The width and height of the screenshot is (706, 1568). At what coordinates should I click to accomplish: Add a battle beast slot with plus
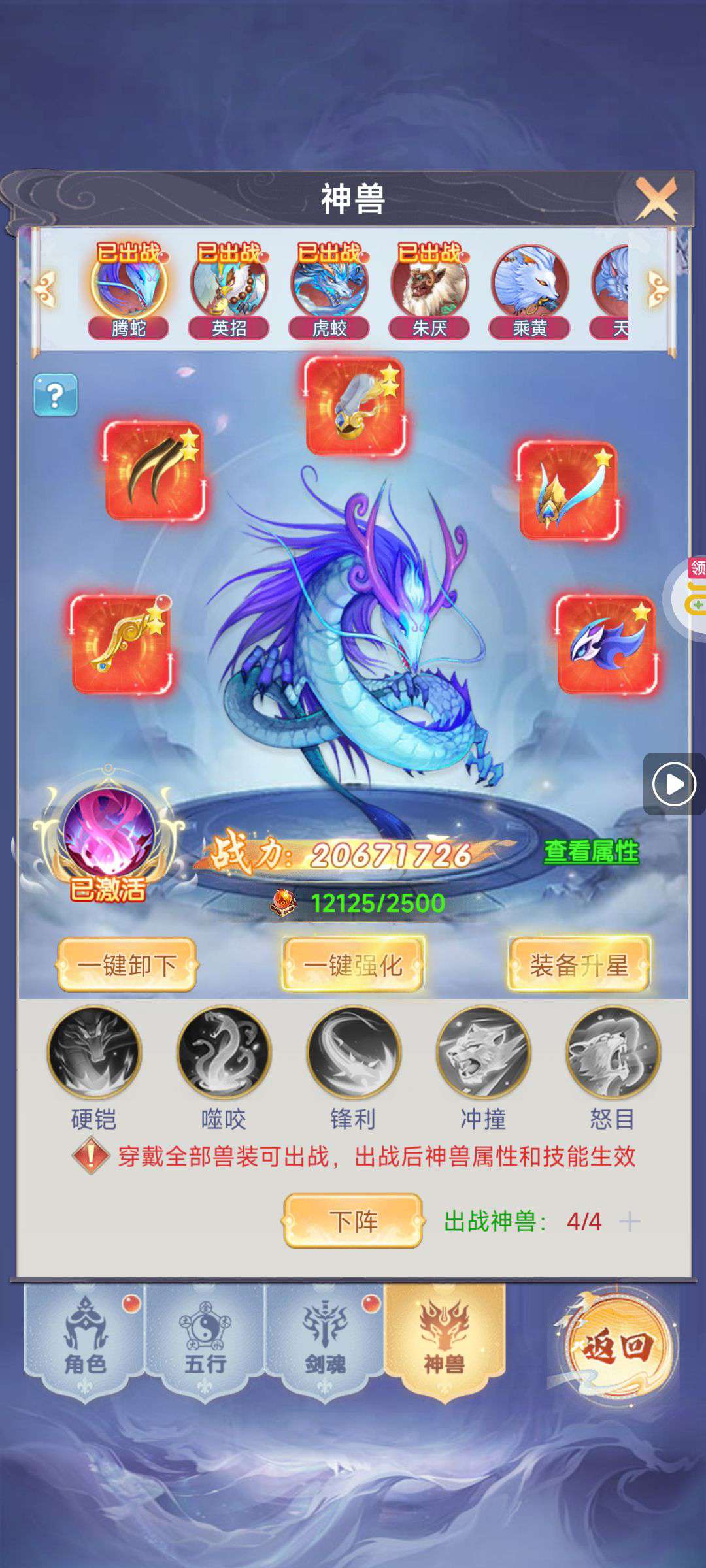(630, 1220)
